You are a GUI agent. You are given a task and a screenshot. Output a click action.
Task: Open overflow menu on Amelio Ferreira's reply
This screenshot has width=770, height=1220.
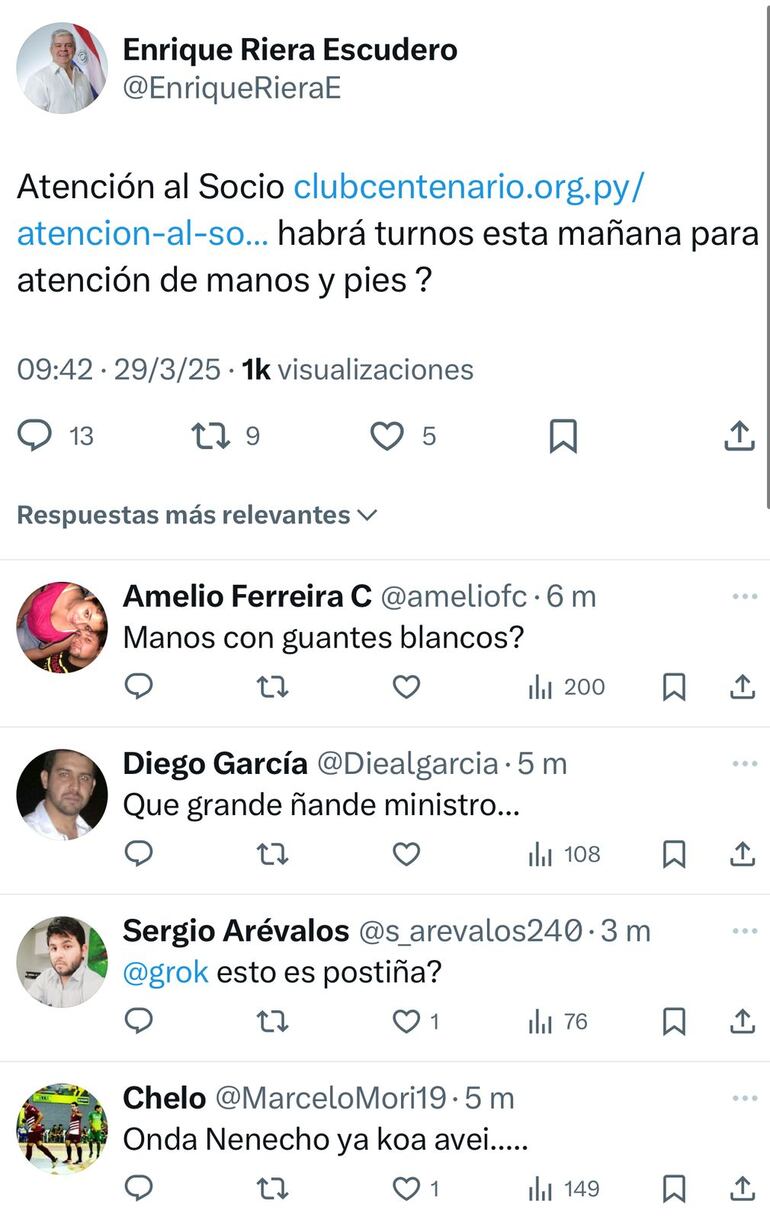(744, 596)
